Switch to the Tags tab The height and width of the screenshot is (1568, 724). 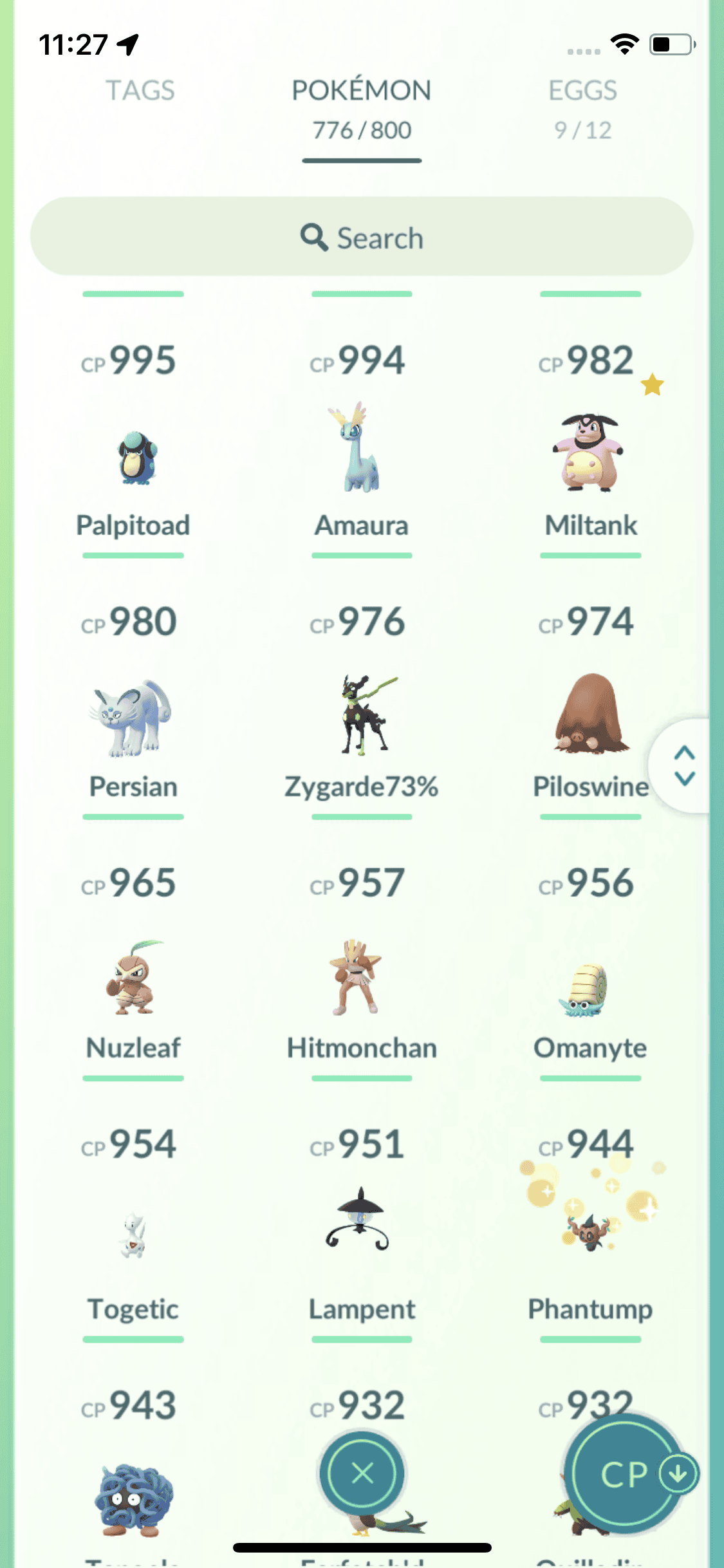click(x=140, y=91)
